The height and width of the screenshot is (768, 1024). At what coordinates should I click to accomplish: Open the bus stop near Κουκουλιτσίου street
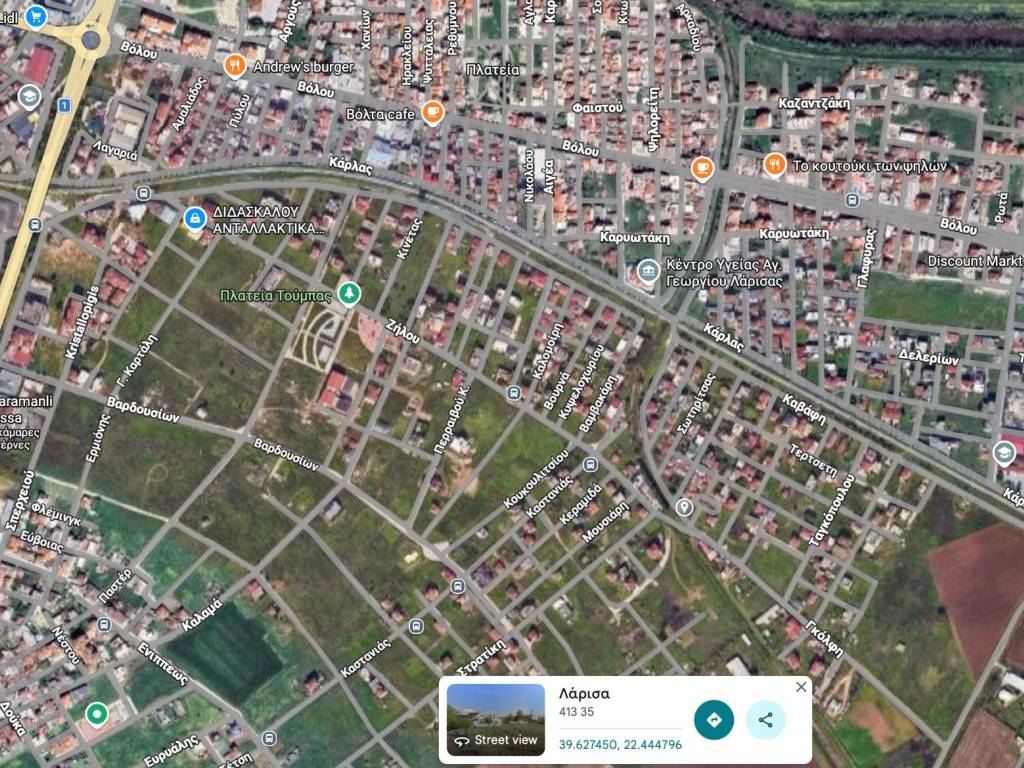pyautogui.click(x=590, y=464)
